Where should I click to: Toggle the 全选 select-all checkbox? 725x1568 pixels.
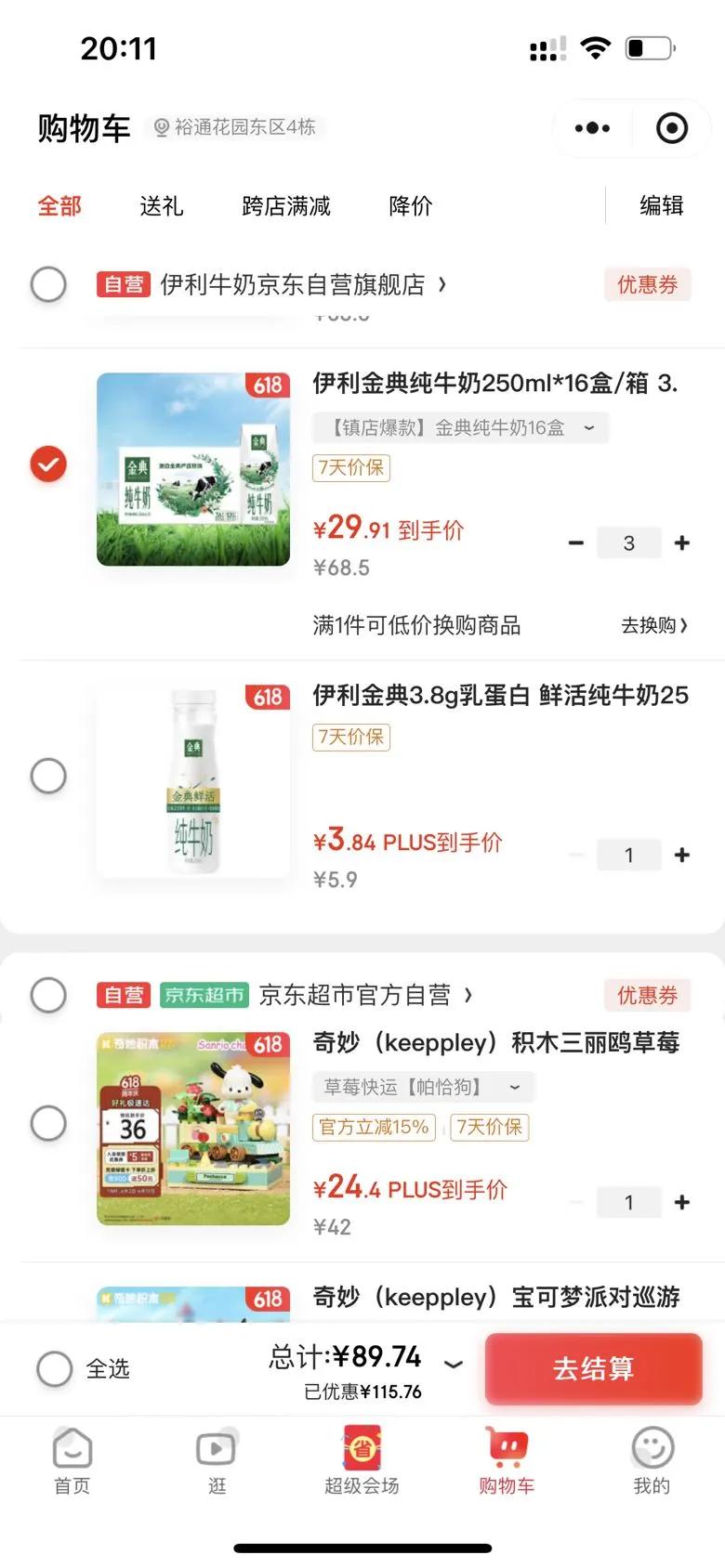(55, 1368)
